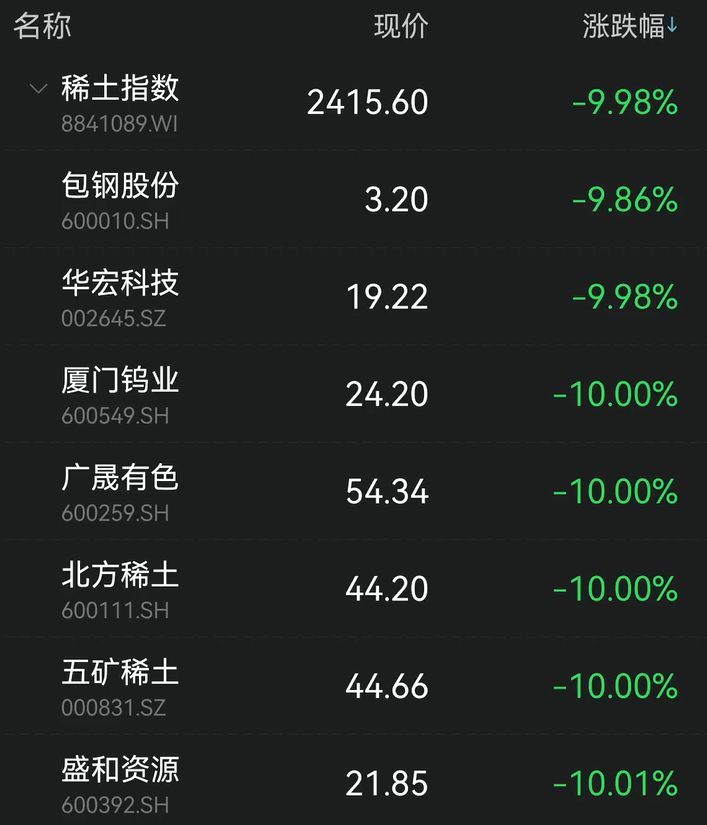This screenshot has height=825, width=707.
Task: Sort the list by 涨跌幅 column
Action: click(x=630, y=27)
